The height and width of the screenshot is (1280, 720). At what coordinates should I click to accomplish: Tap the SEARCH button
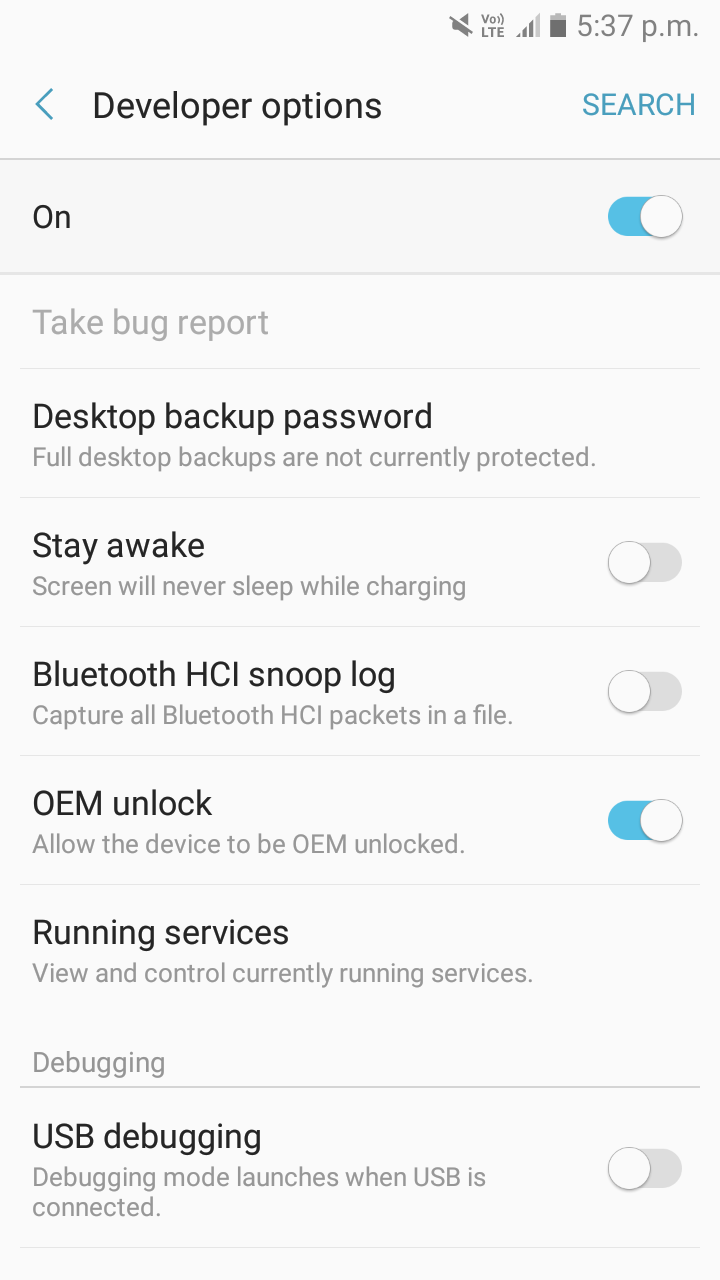tap(638, 105)
